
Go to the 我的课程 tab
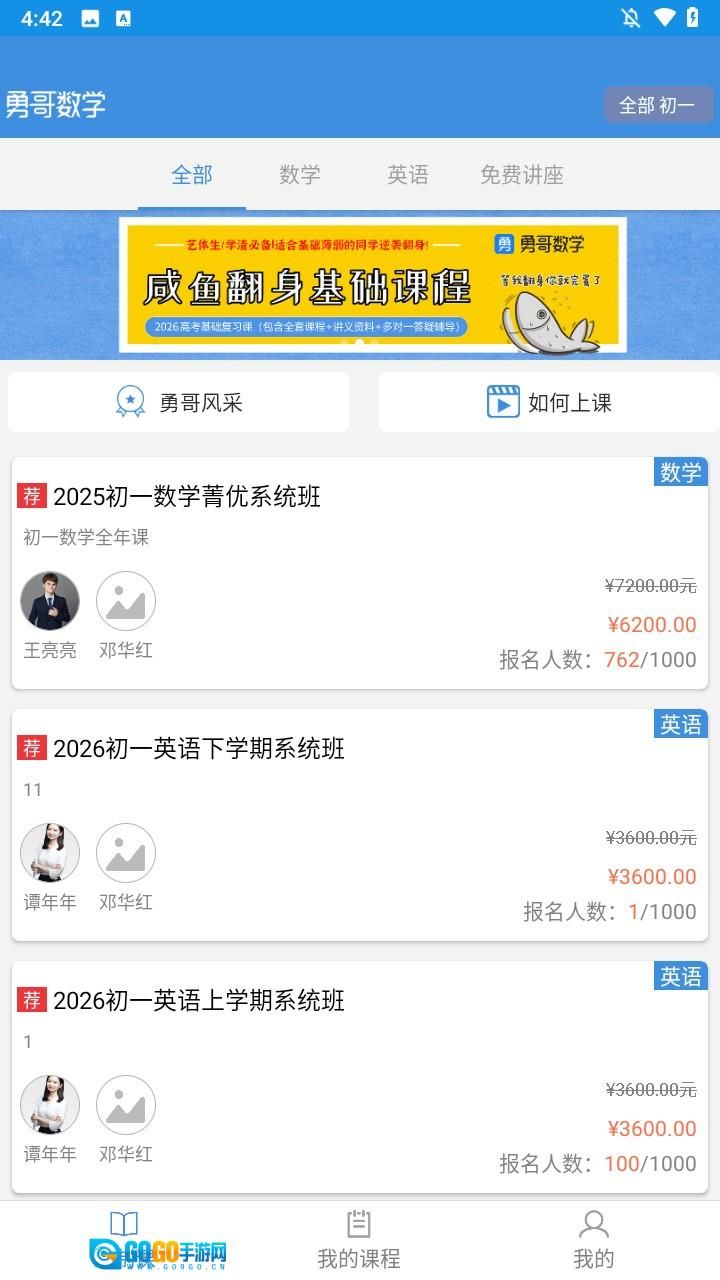(359, 1240)
